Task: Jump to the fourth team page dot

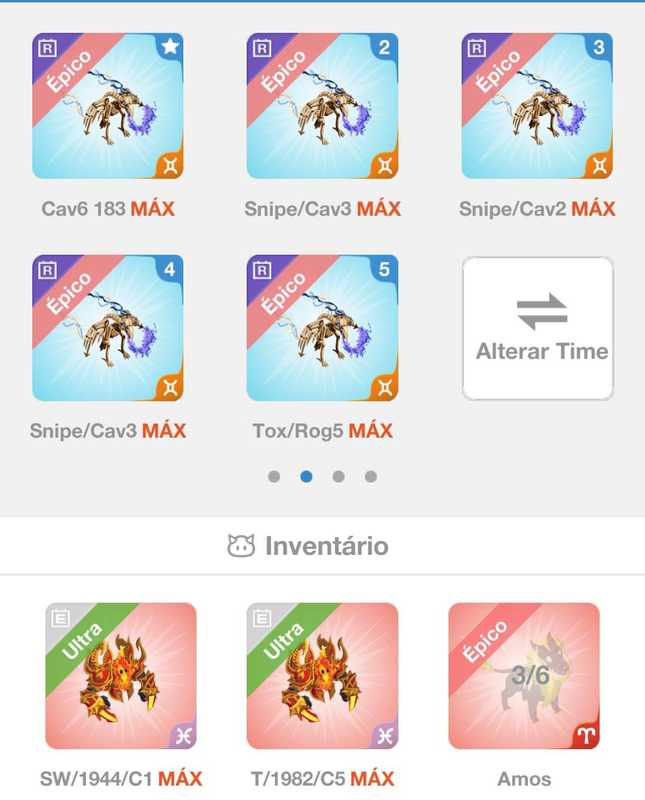Action: 370,477
